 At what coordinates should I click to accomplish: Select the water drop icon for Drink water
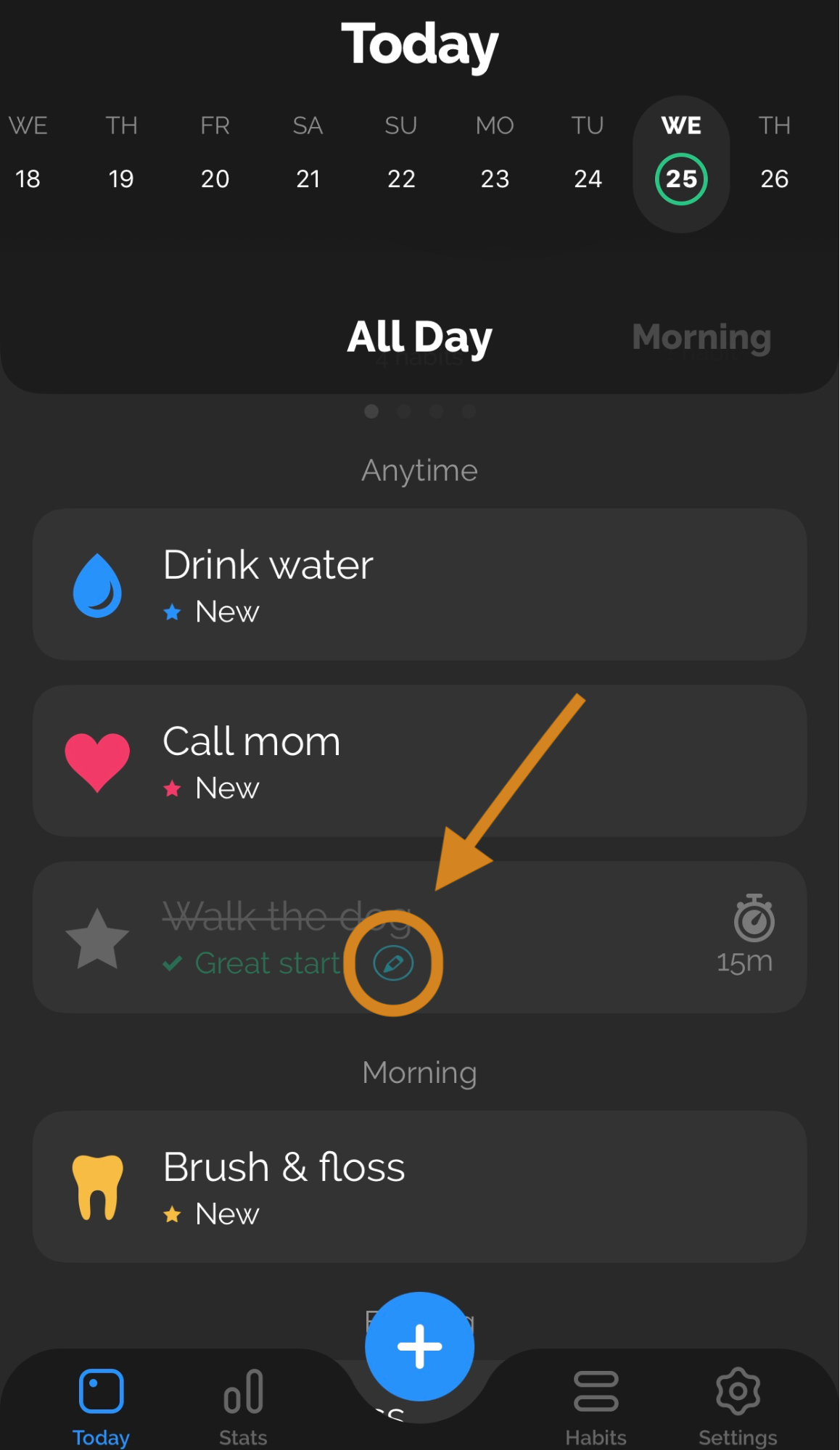pyautogui.click(x=98, y=584)
